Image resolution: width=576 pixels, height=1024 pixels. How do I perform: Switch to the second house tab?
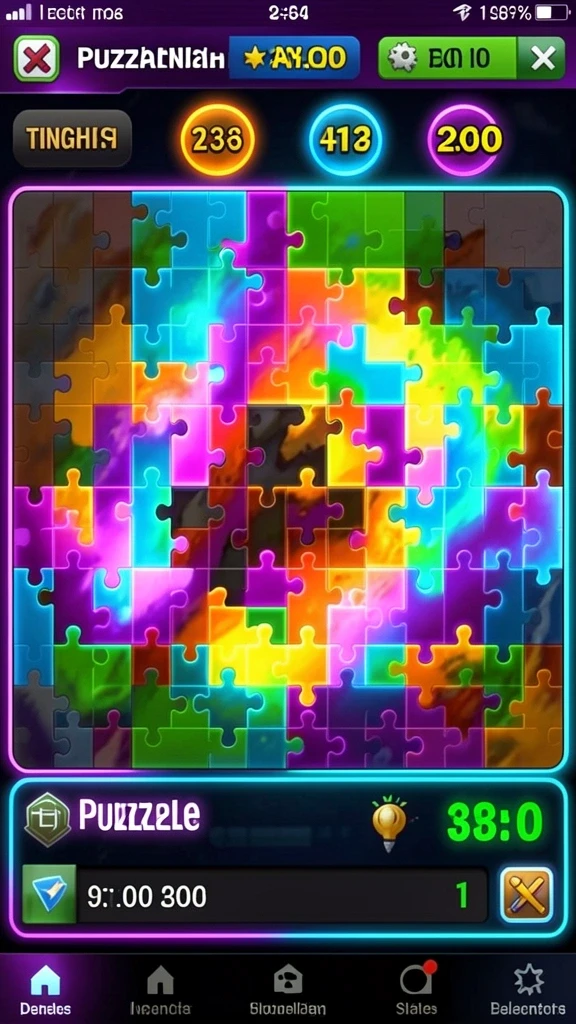click(160, 990)
